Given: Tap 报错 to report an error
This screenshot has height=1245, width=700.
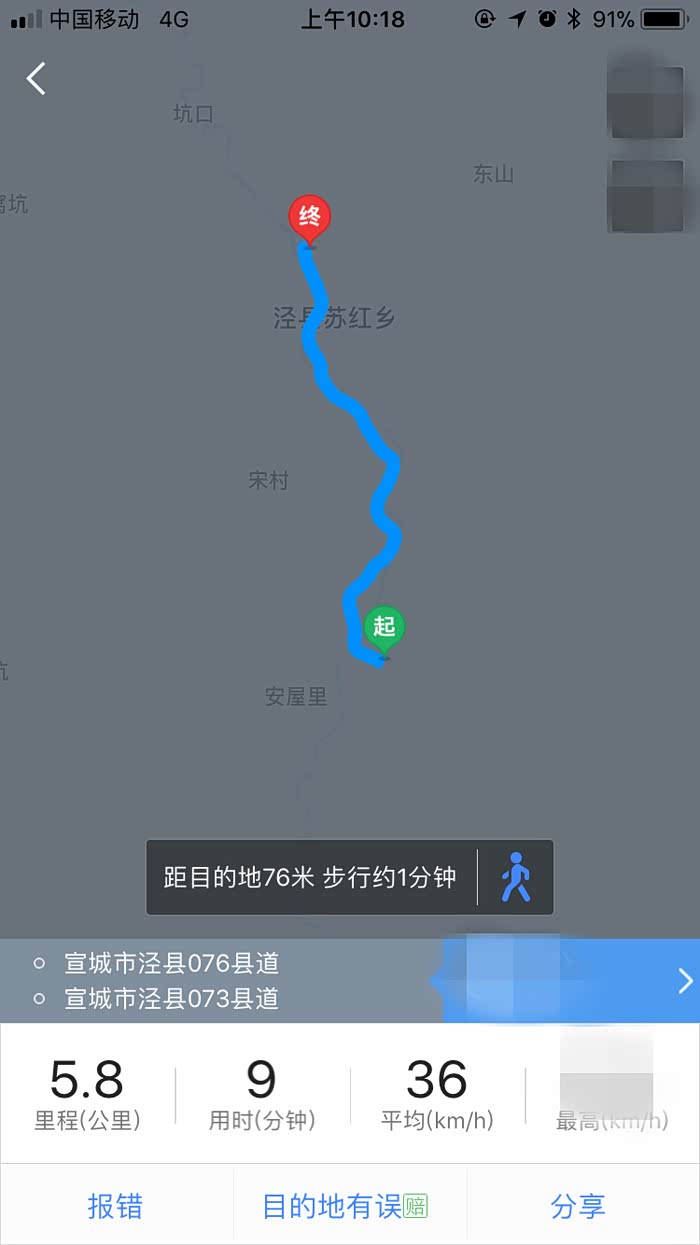Looking at the screenshot, I should 115,1206.
